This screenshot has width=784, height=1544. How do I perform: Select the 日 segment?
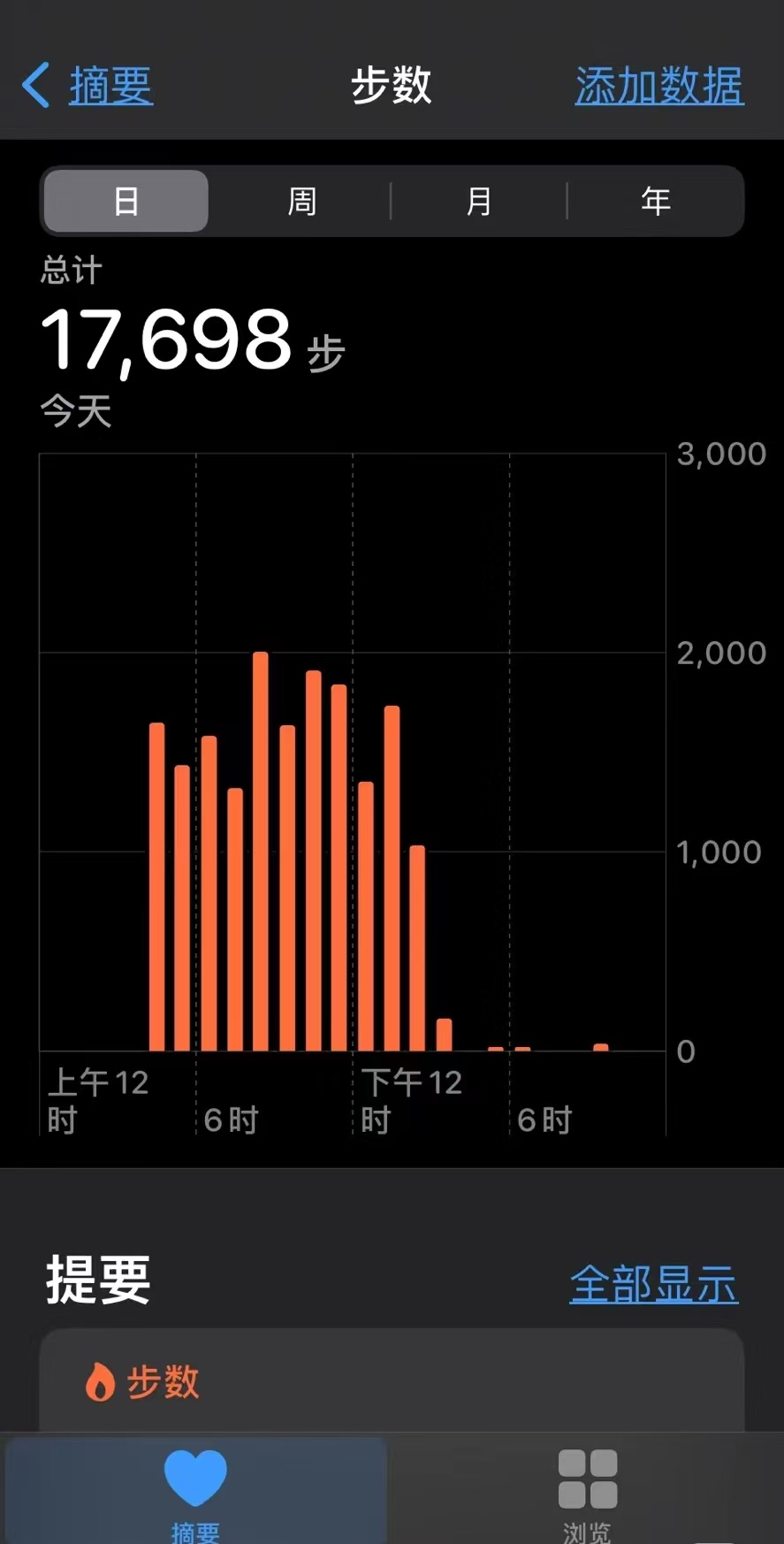(126, 201)
